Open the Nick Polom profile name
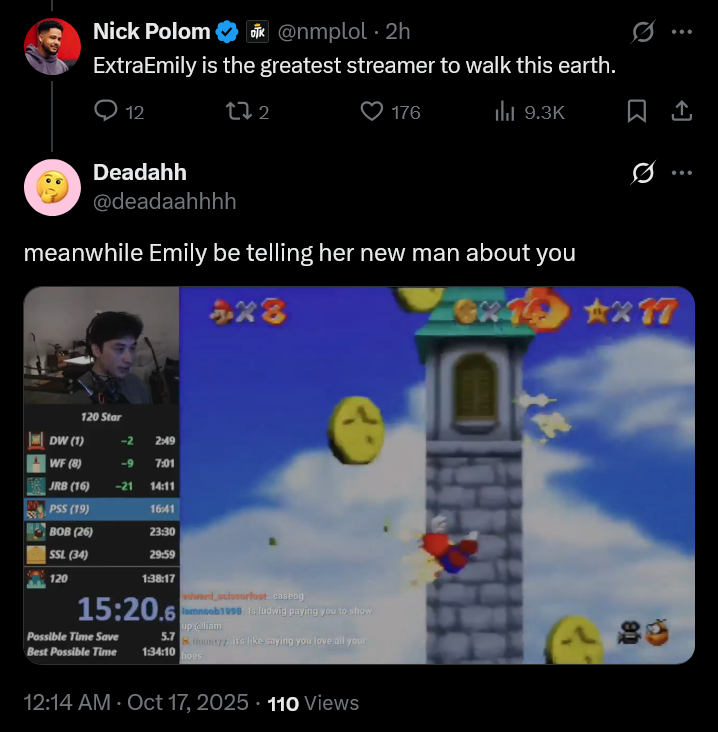This screenshot has width=718, height=732. tap(151, 32)
